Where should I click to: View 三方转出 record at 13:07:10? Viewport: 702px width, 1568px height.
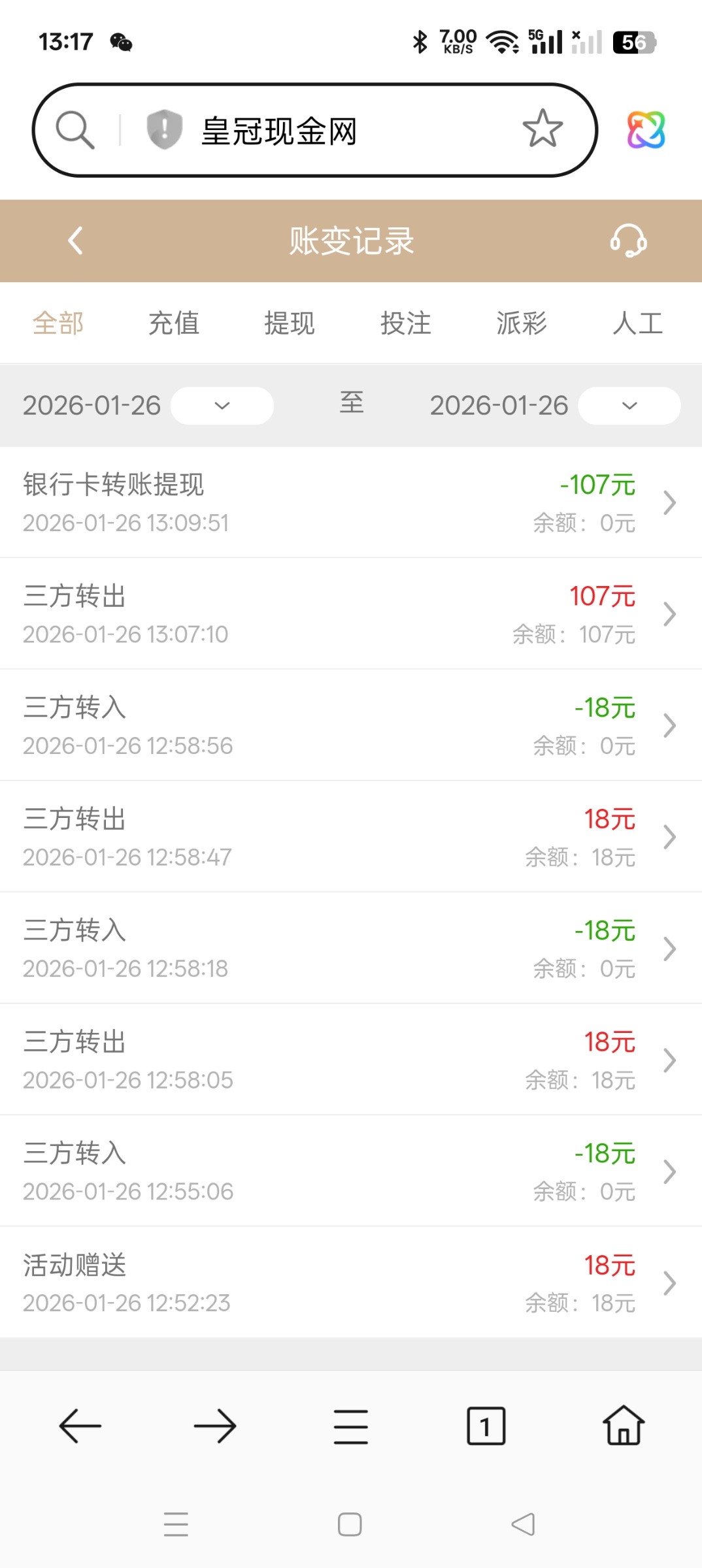[x=350, y=614]
